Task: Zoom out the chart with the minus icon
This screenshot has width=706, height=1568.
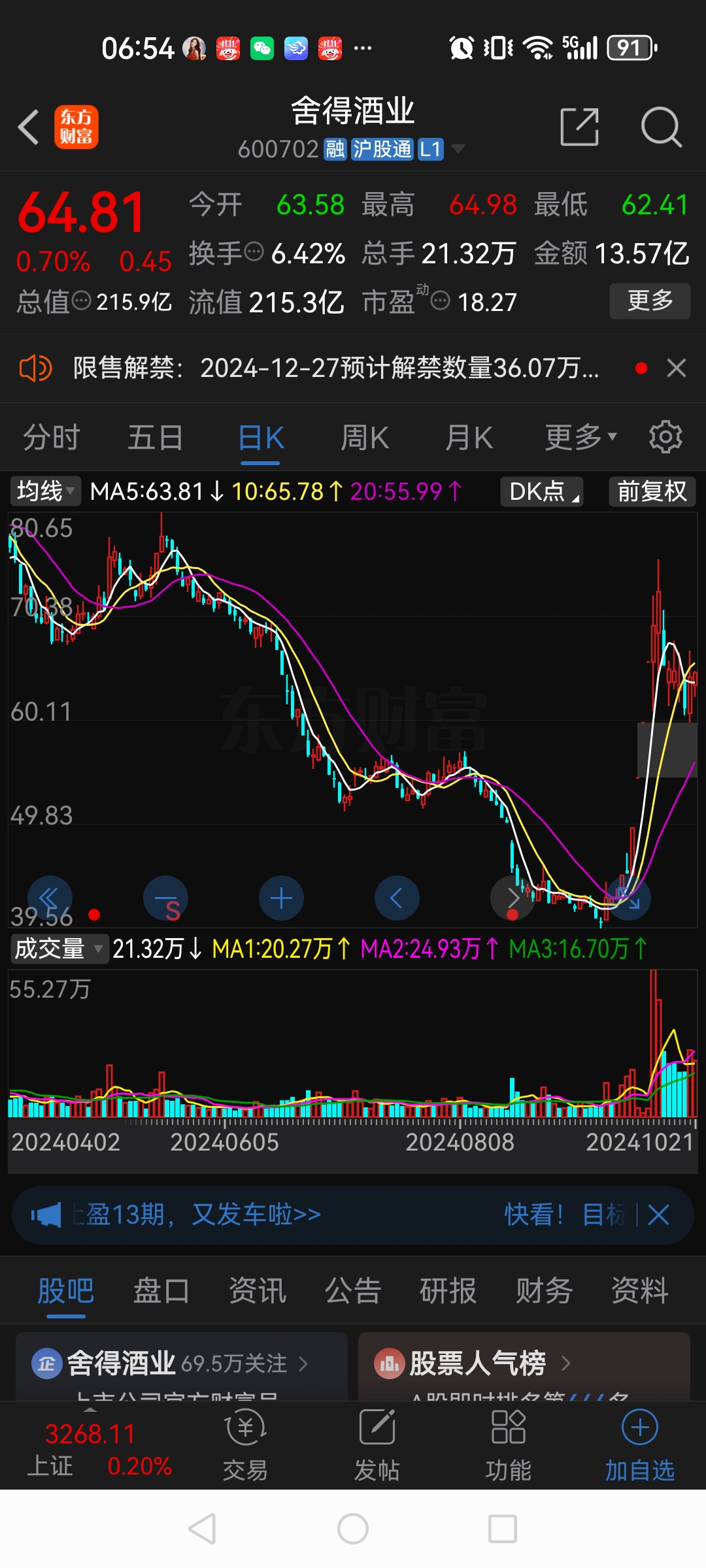Action: pyautogui.click(x=165, y=898)
